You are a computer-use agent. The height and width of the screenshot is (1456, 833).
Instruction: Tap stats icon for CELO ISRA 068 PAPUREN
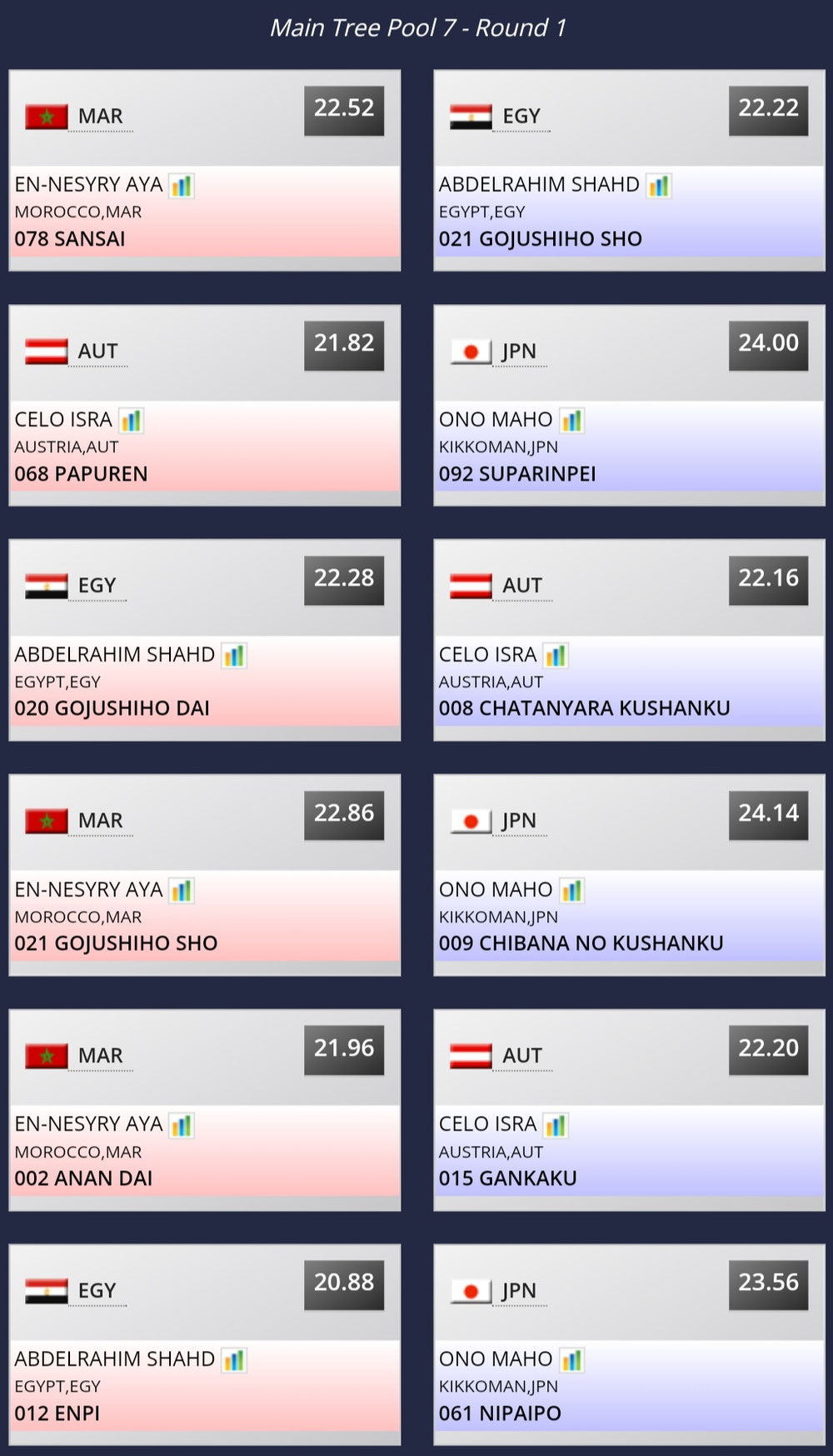131,421
